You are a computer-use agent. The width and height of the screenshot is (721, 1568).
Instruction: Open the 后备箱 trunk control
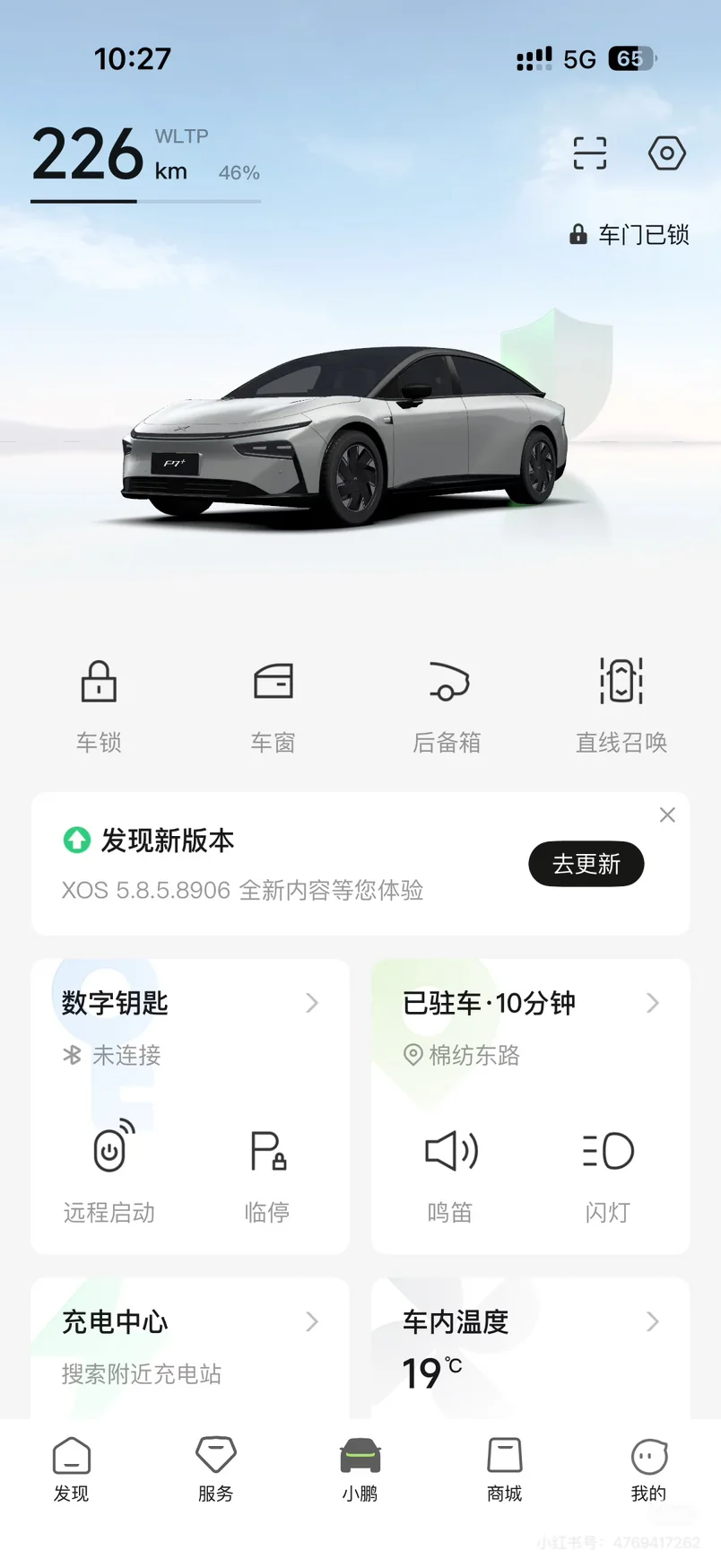447,703
